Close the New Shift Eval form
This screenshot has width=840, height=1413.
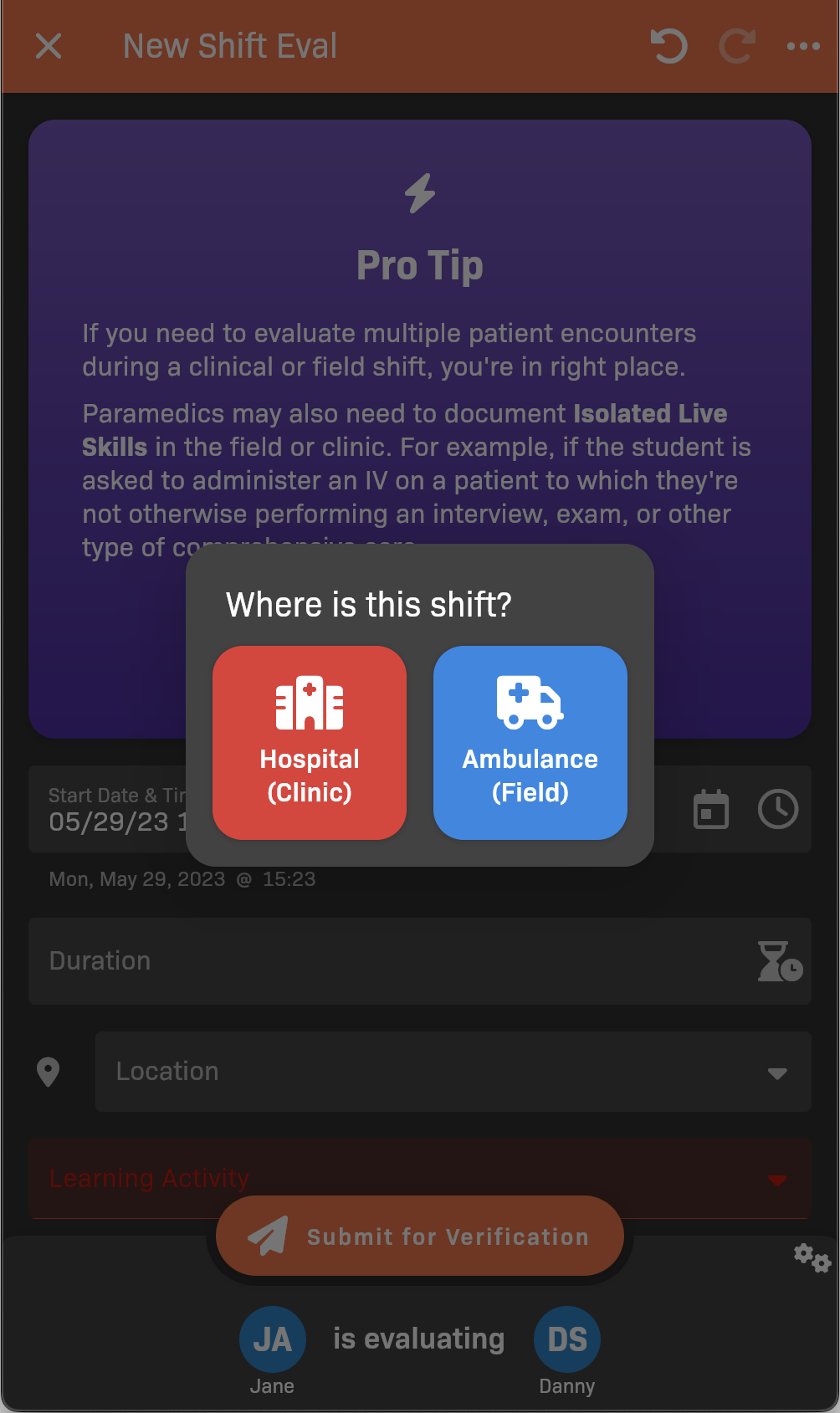(x=49, y=46)
